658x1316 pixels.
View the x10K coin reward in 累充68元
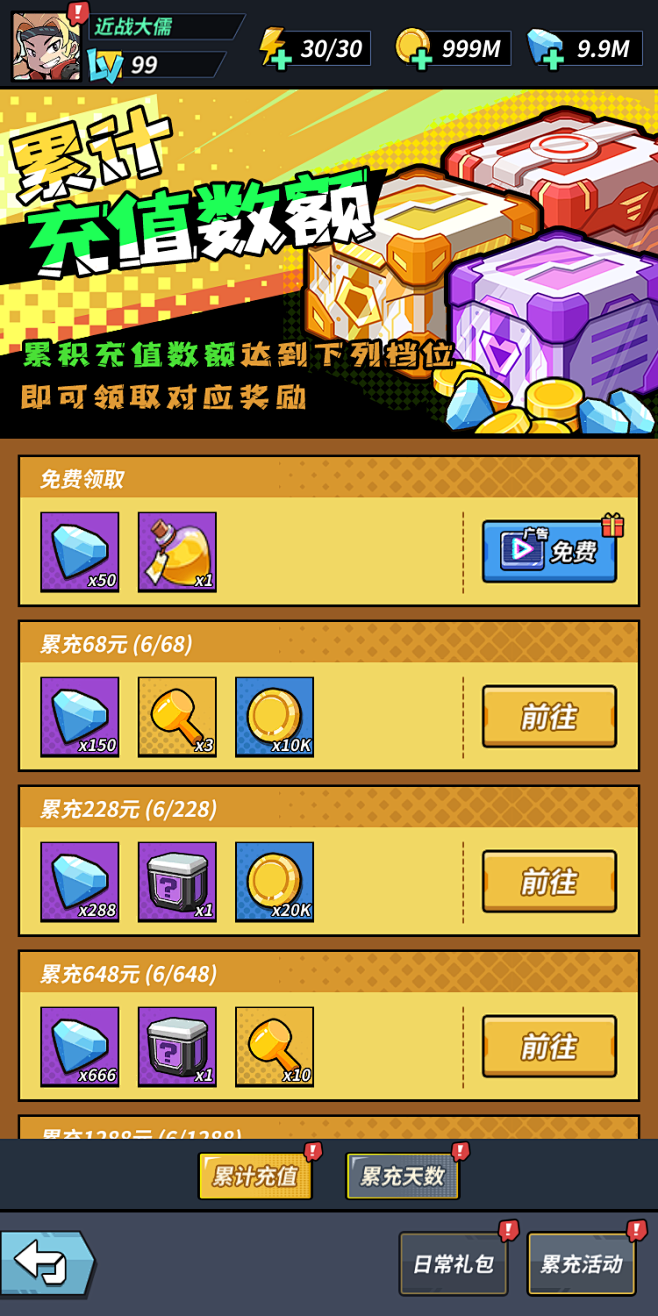coord(274,717)
